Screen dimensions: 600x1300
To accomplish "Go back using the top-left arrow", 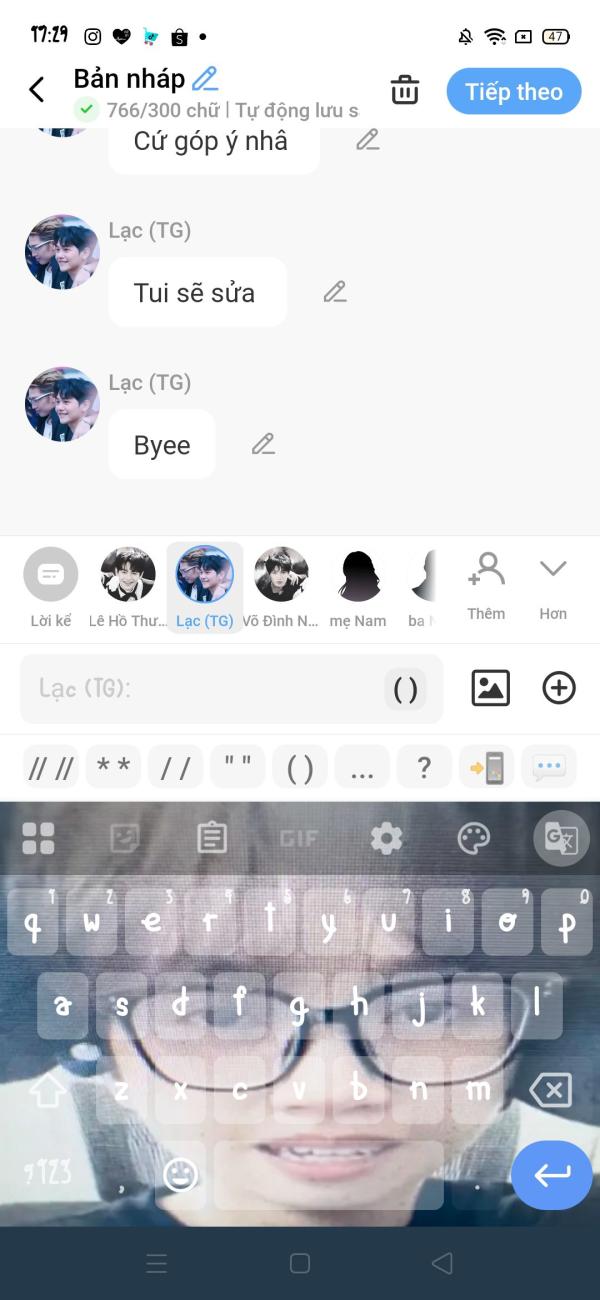I will click(37, 90).
